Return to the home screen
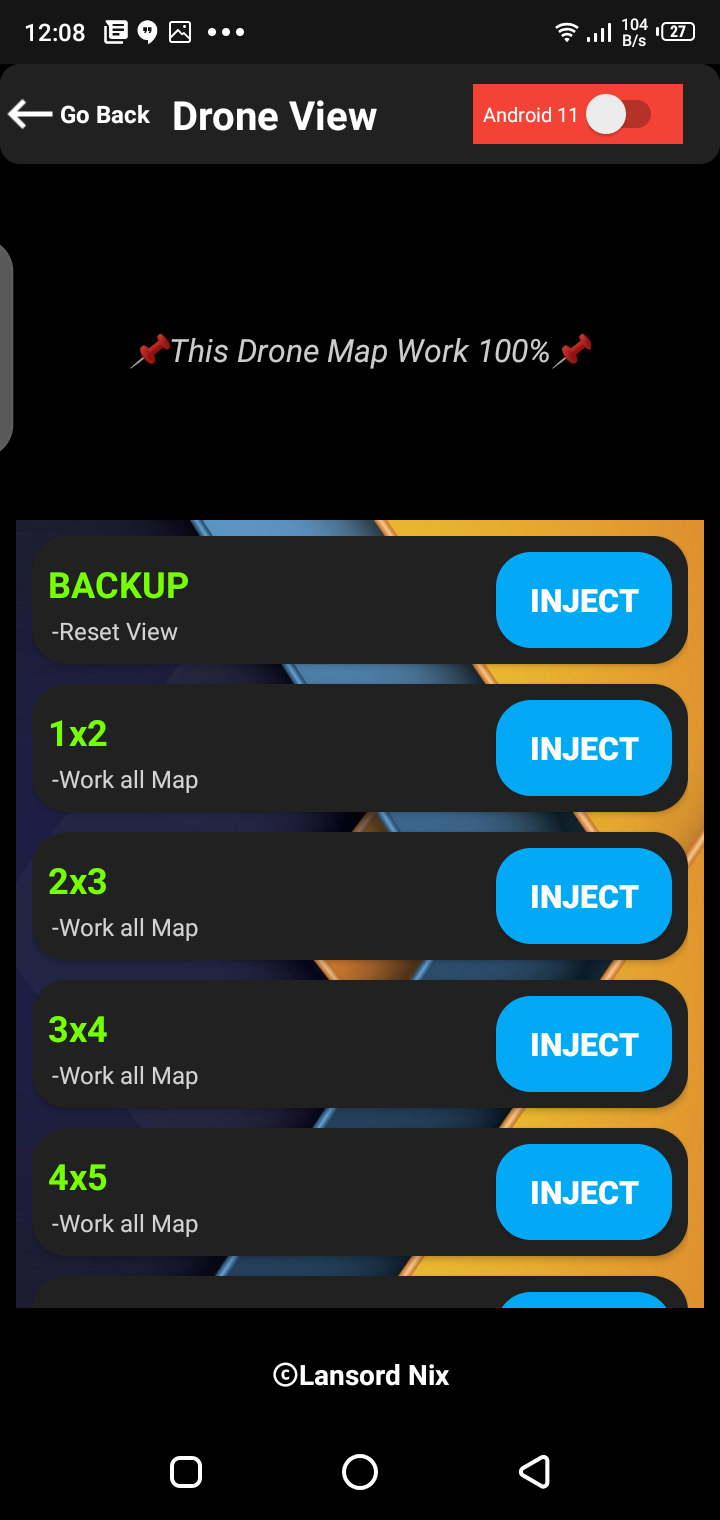This screenshot has height=1520, width=720. [x=360, y=1472]
